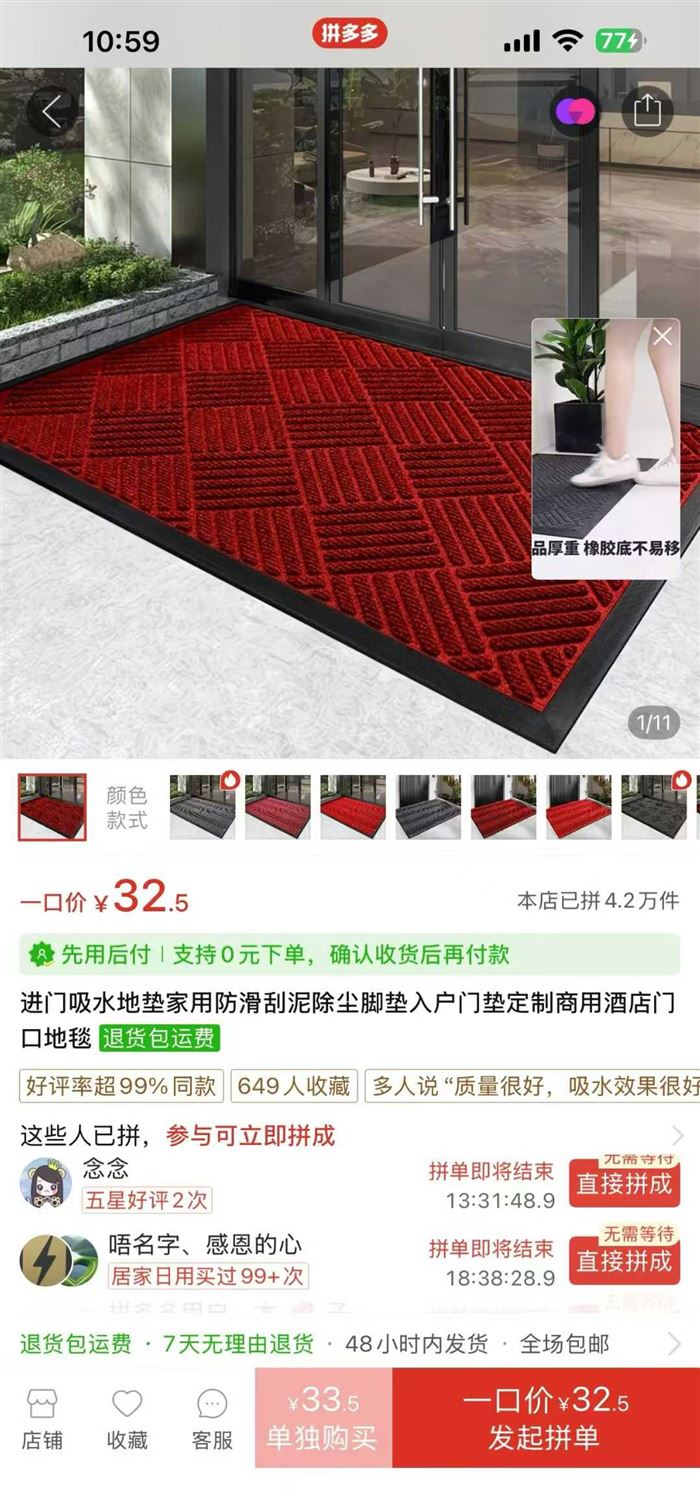Open the 先用后付 pay-later banner
Viewport: 700px width, 1496px height.
[349, 955]
